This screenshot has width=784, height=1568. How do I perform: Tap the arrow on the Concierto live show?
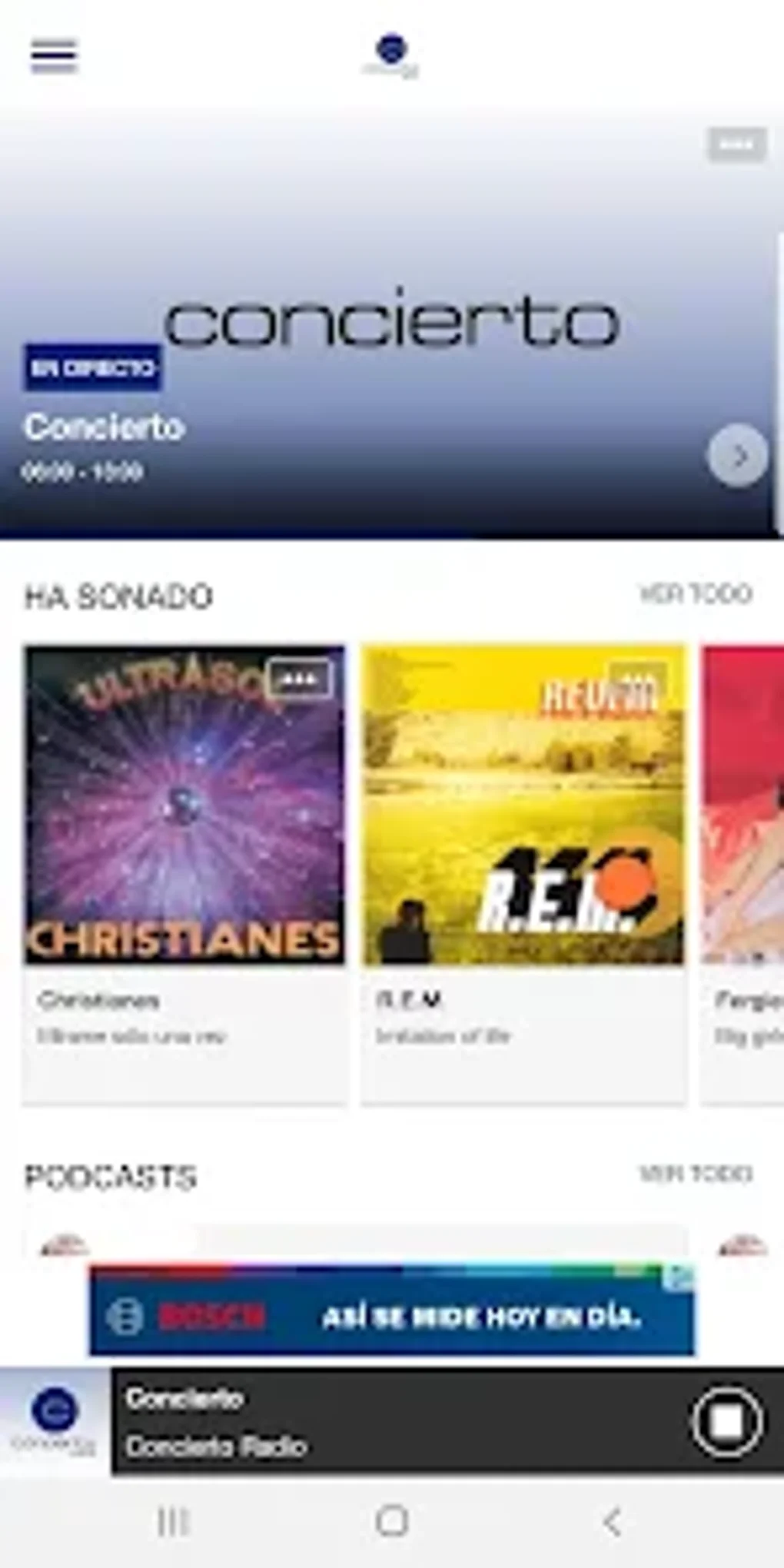(737, 456)
